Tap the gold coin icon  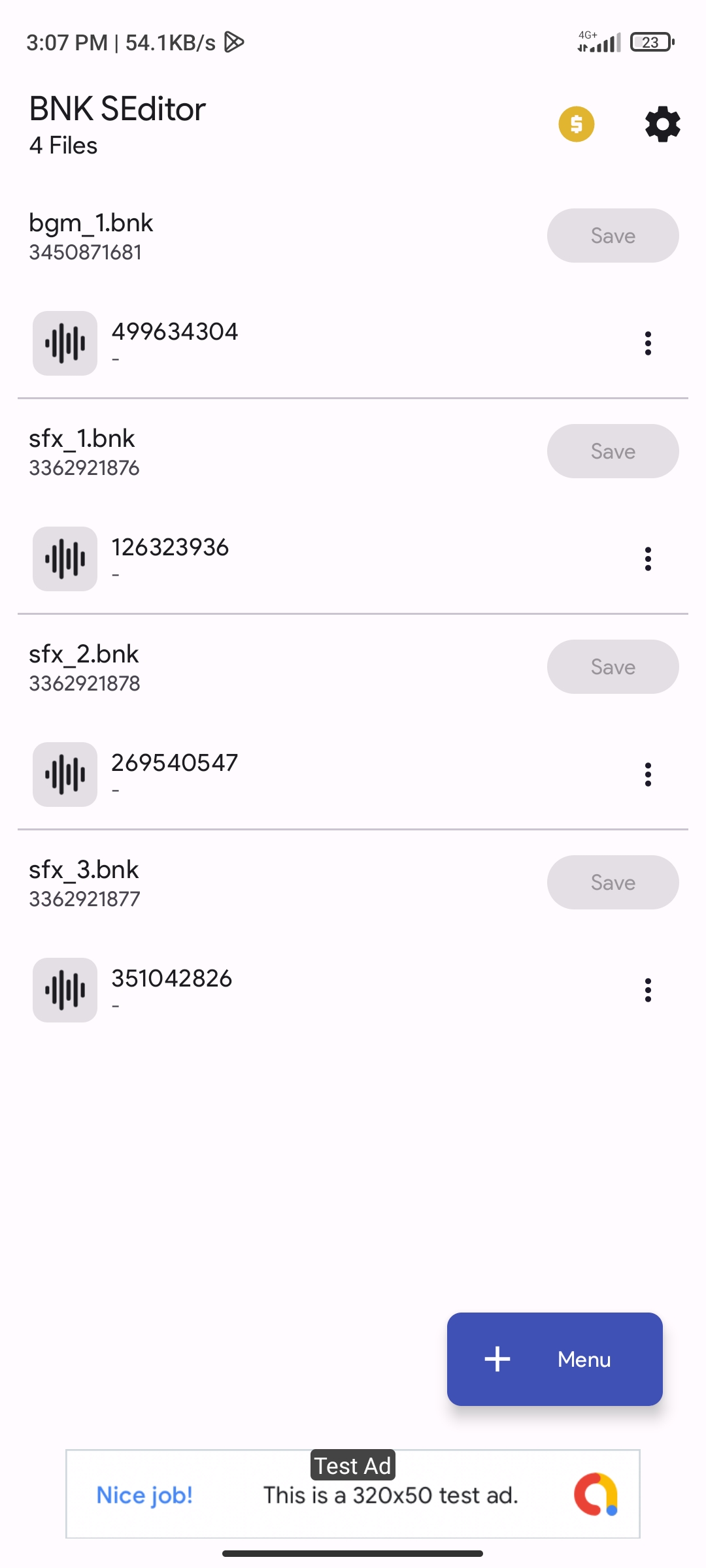[x=576, y=124]
